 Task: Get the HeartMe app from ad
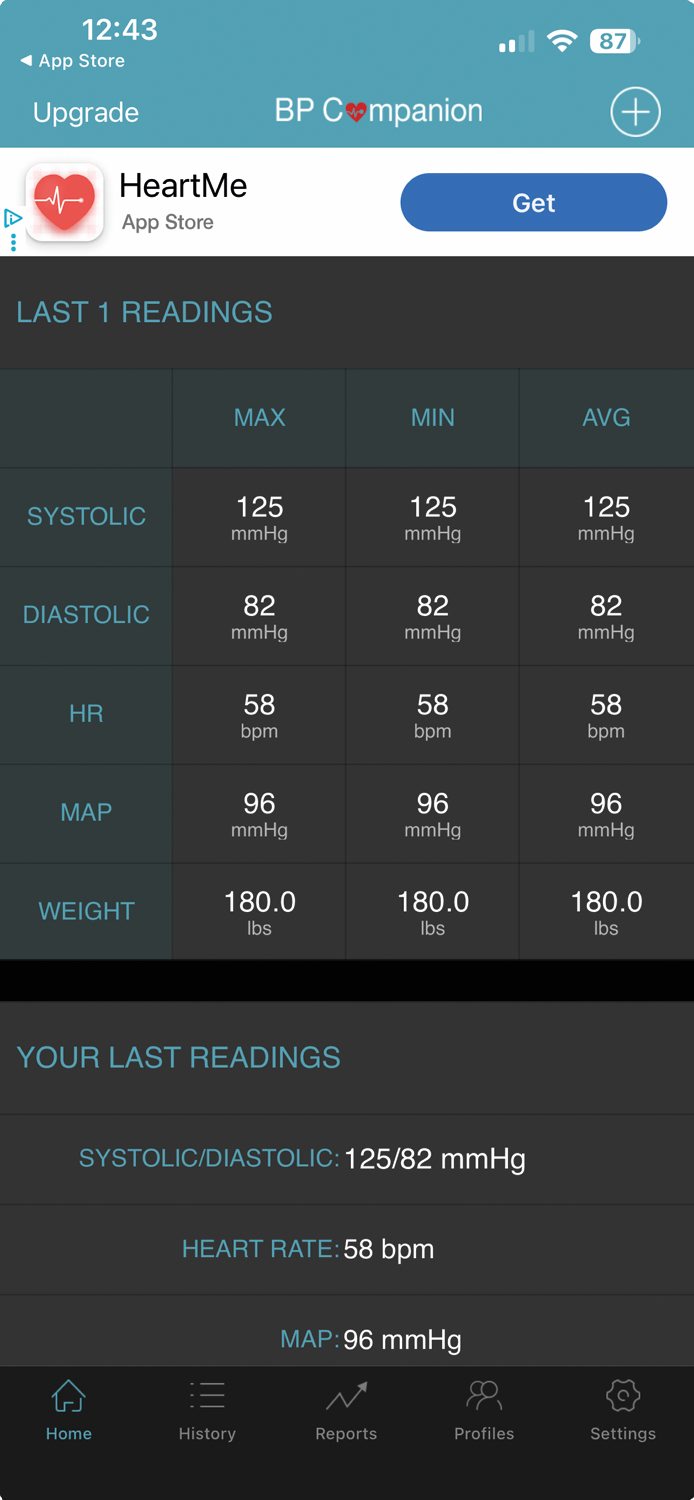(x=533, y=203)
